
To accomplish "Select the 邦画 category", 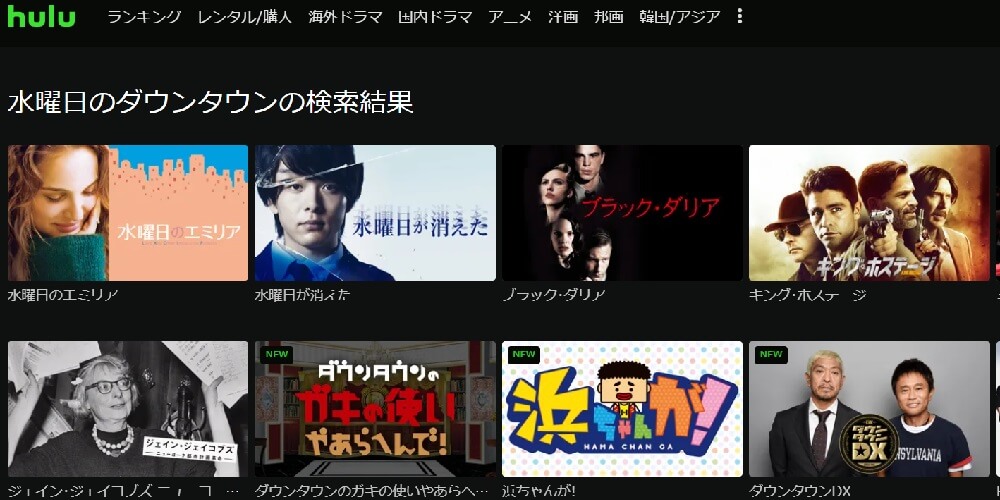I will point(608,17).
